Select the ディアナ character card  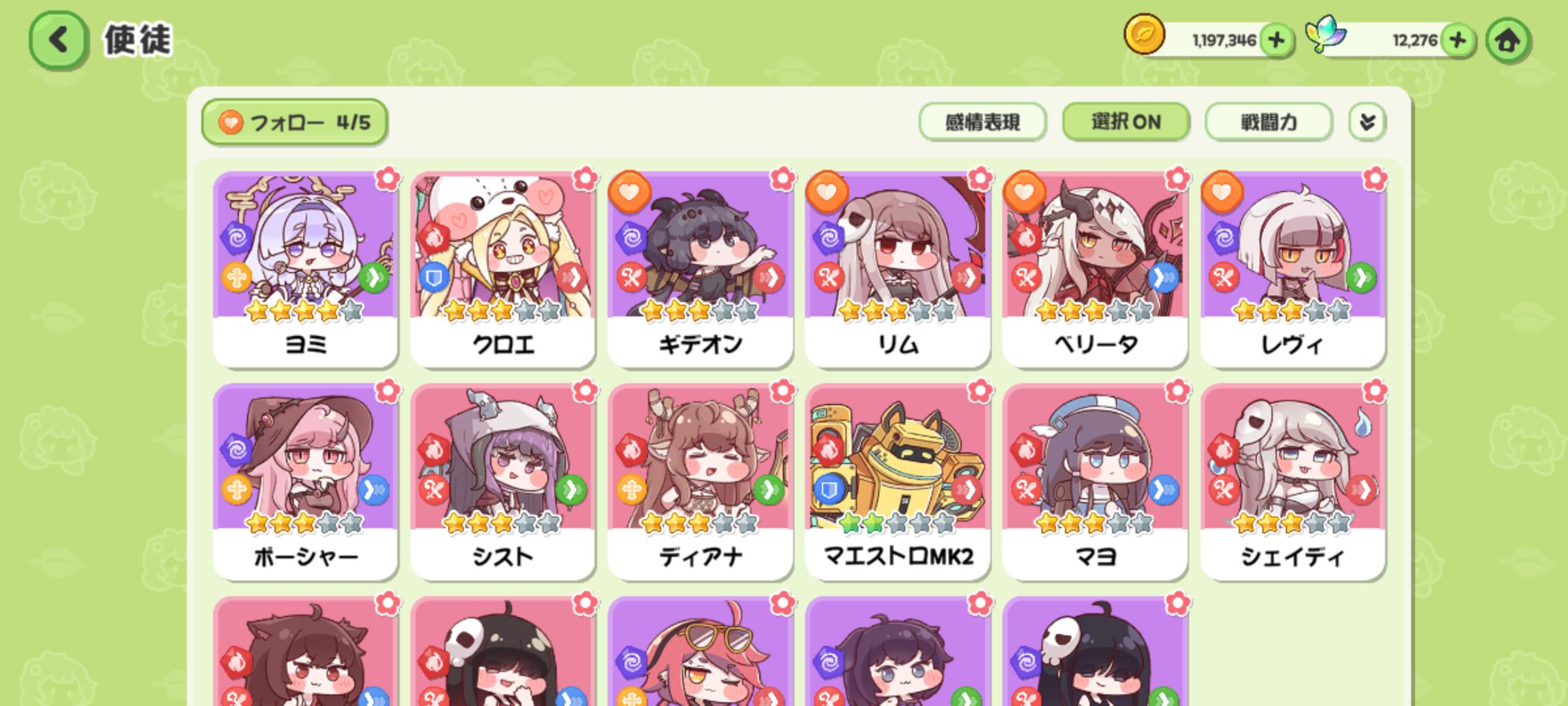(x=700, y=480)
